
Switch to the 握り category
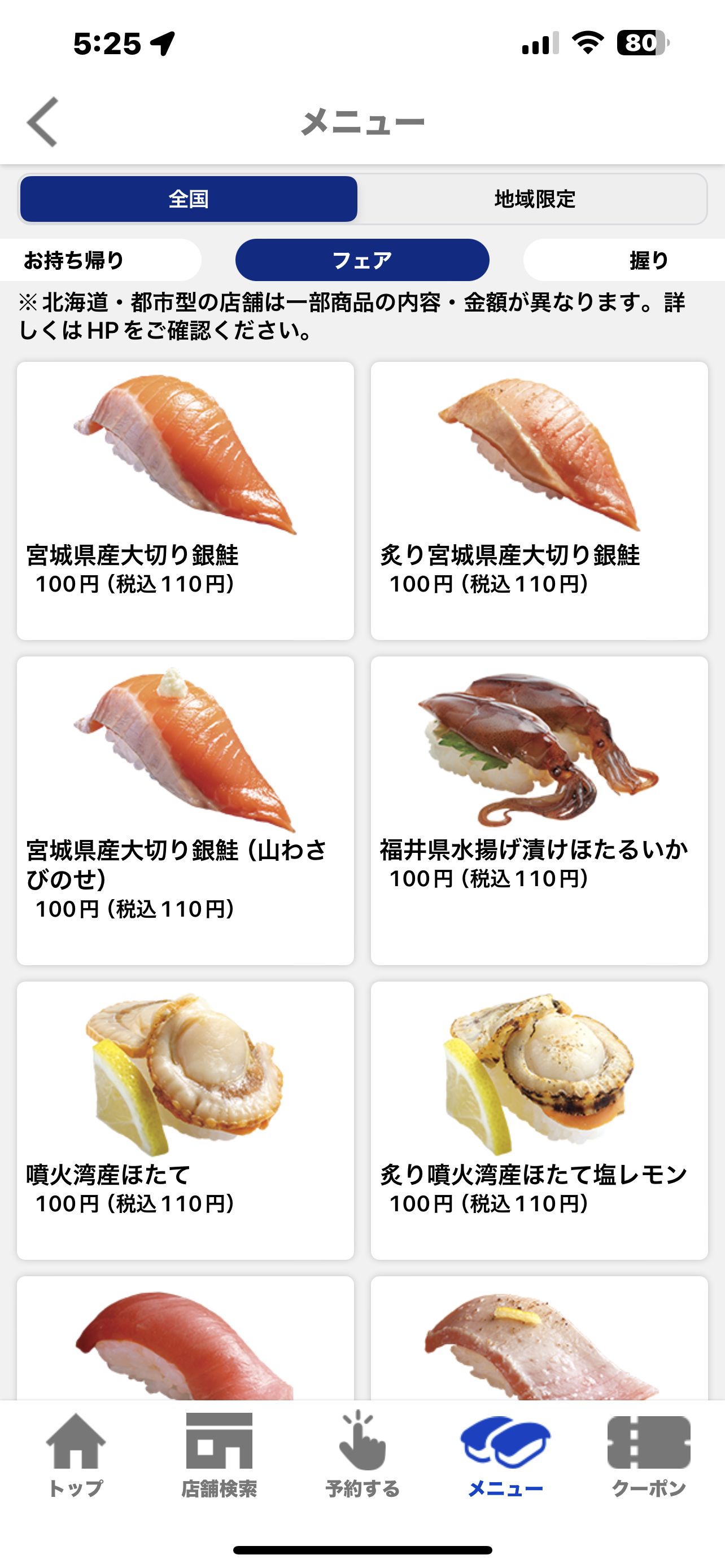pos(633,261)
